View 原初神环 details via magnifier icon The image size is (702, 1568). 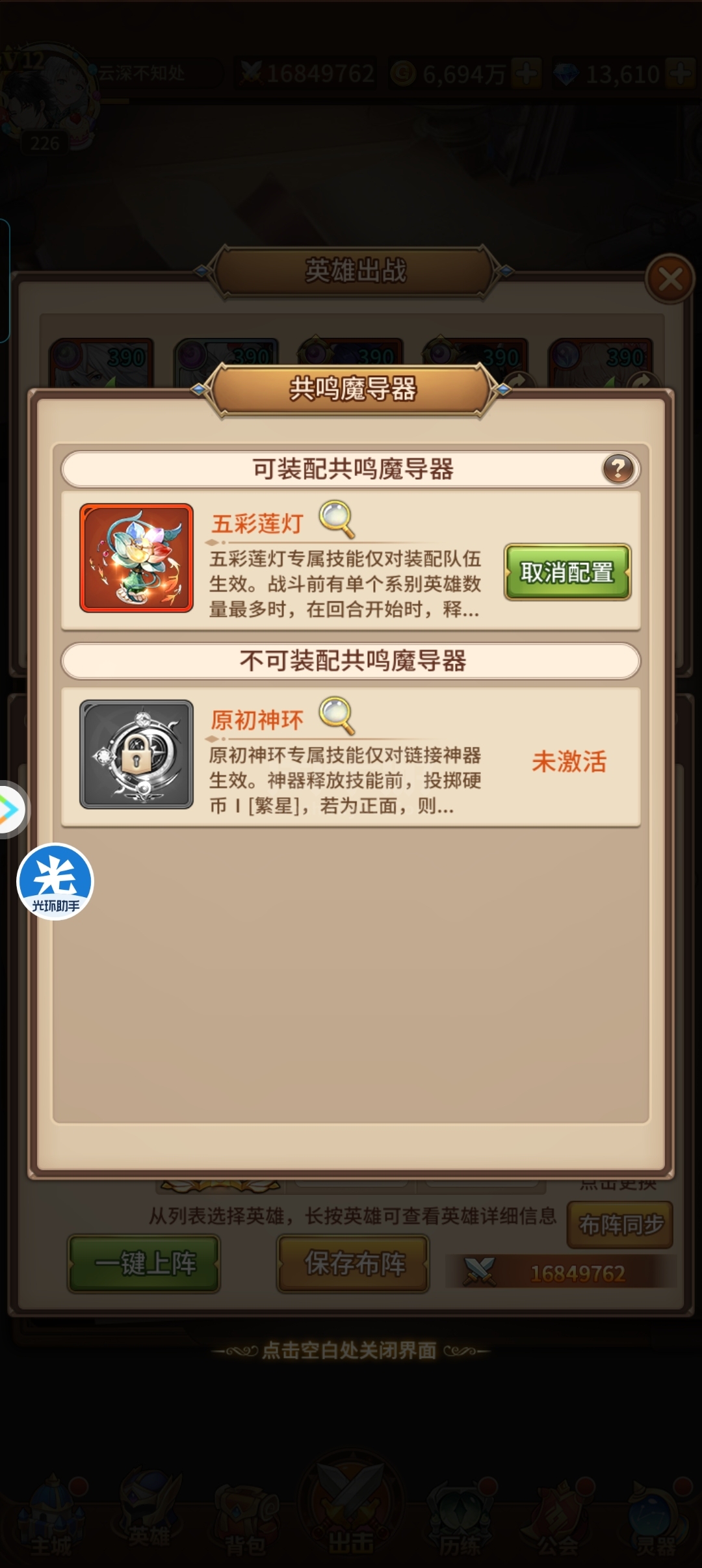(337, 715)
